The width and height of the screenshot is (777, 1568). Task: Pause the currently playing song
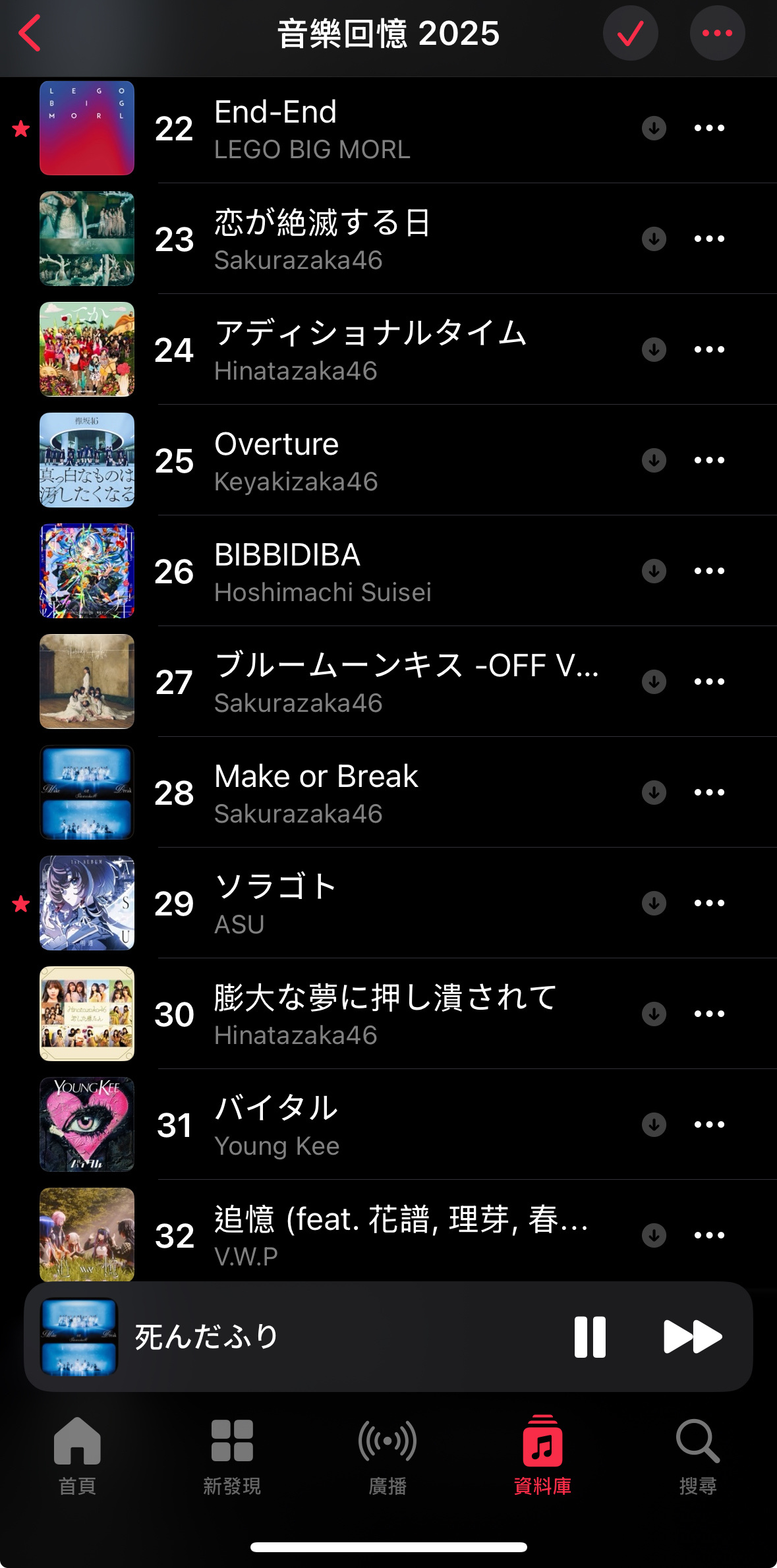tap(590, 1337)
